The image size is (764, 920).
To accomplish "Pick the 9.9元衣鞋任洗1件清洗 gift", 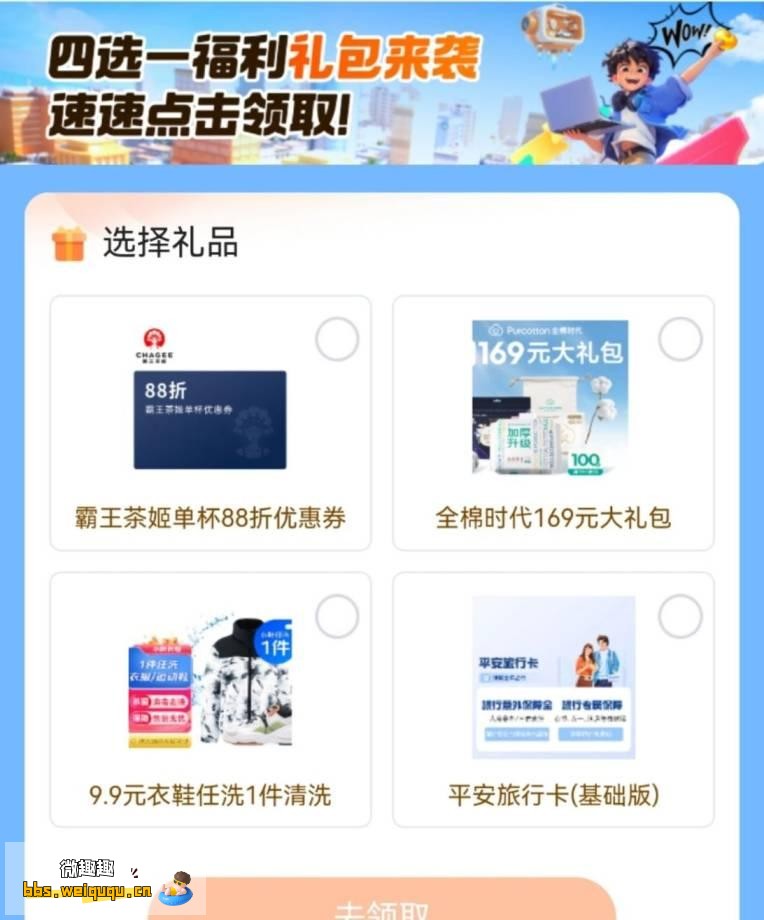I will point(337,616).
